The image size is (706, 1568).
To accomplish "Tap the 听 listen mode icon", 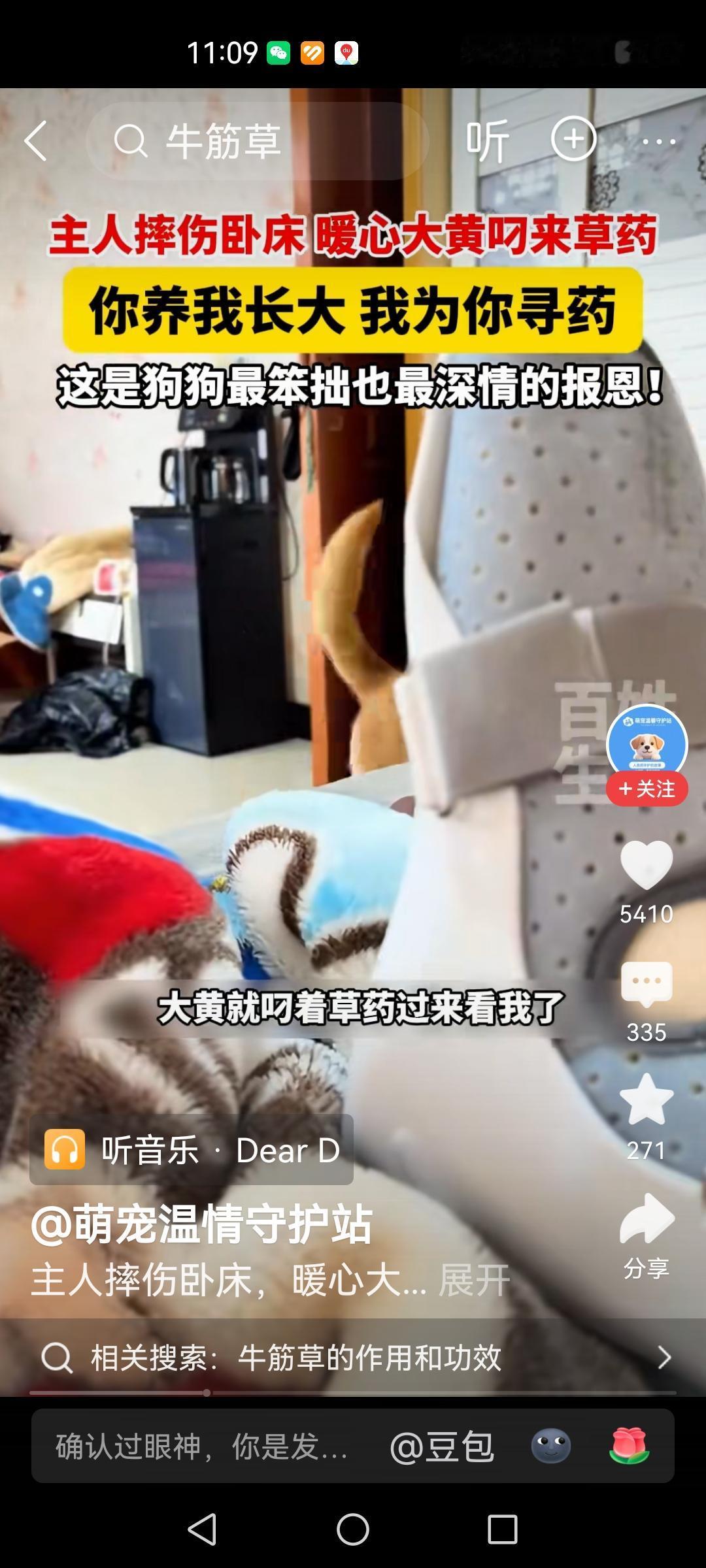I will pyautogui.click(x=489, y=140).
